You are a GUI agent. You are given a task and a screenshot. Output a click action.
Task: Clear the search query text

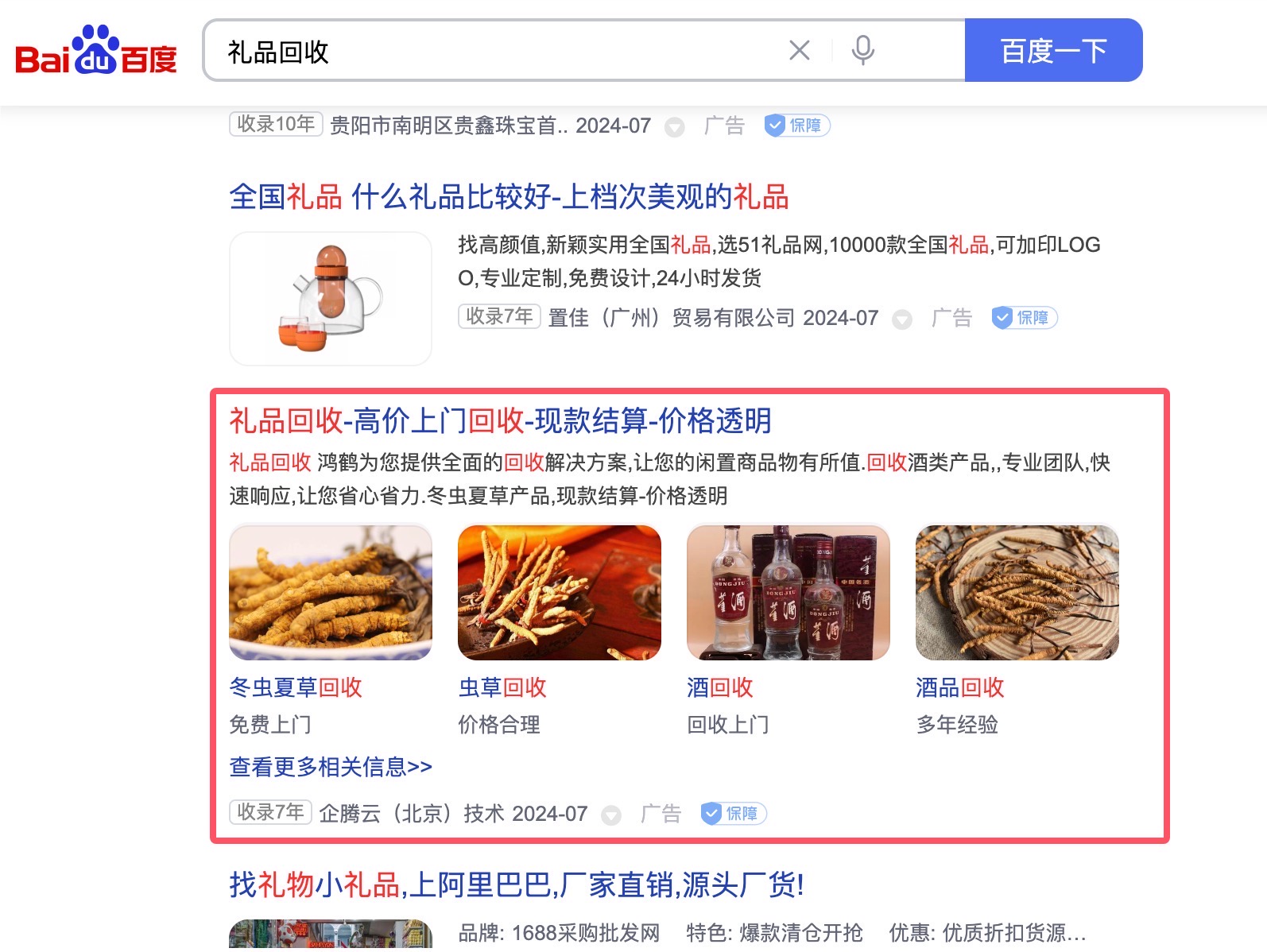click(799, 51)
